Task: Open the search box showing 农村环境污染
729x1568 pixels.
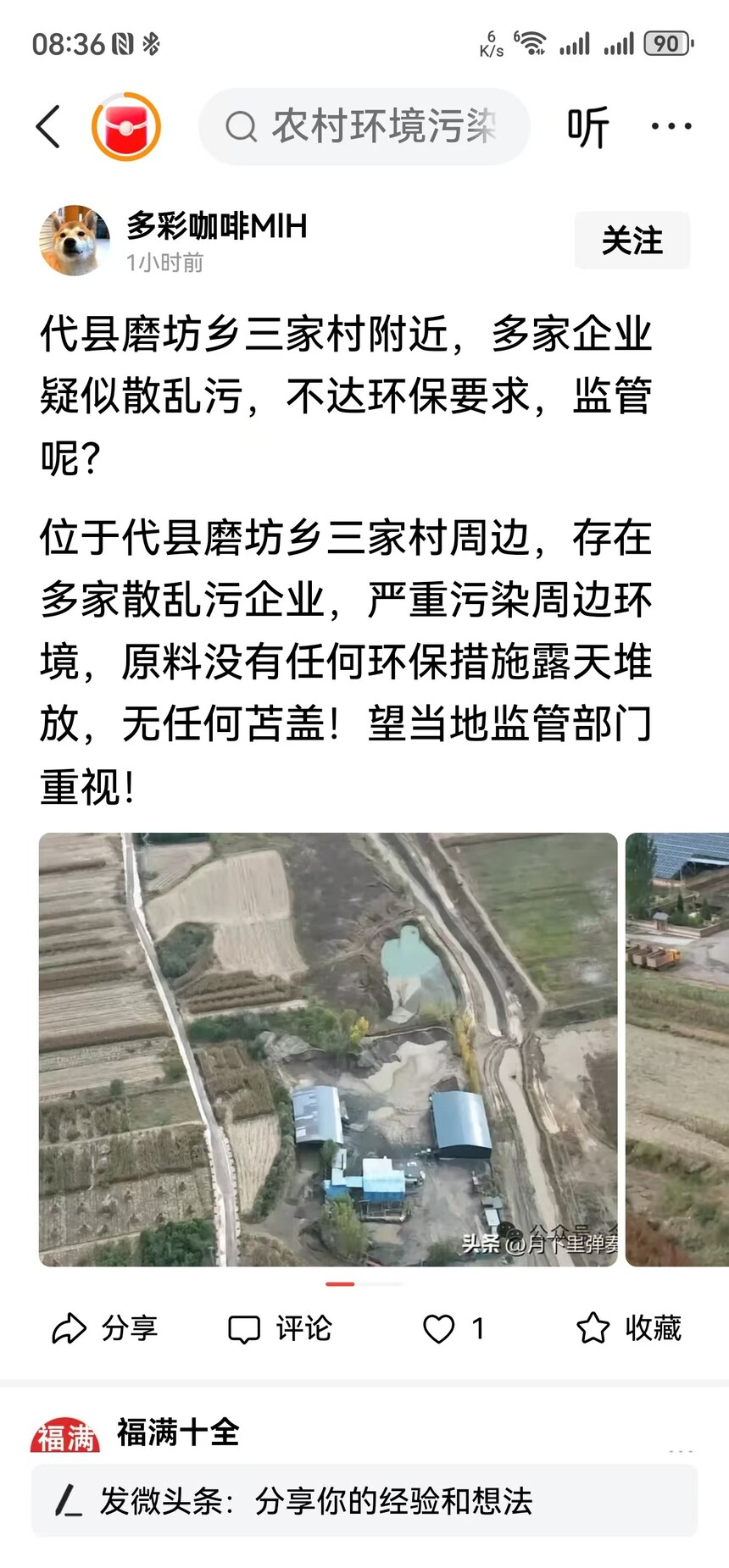Action: click(x=364, y=127)
